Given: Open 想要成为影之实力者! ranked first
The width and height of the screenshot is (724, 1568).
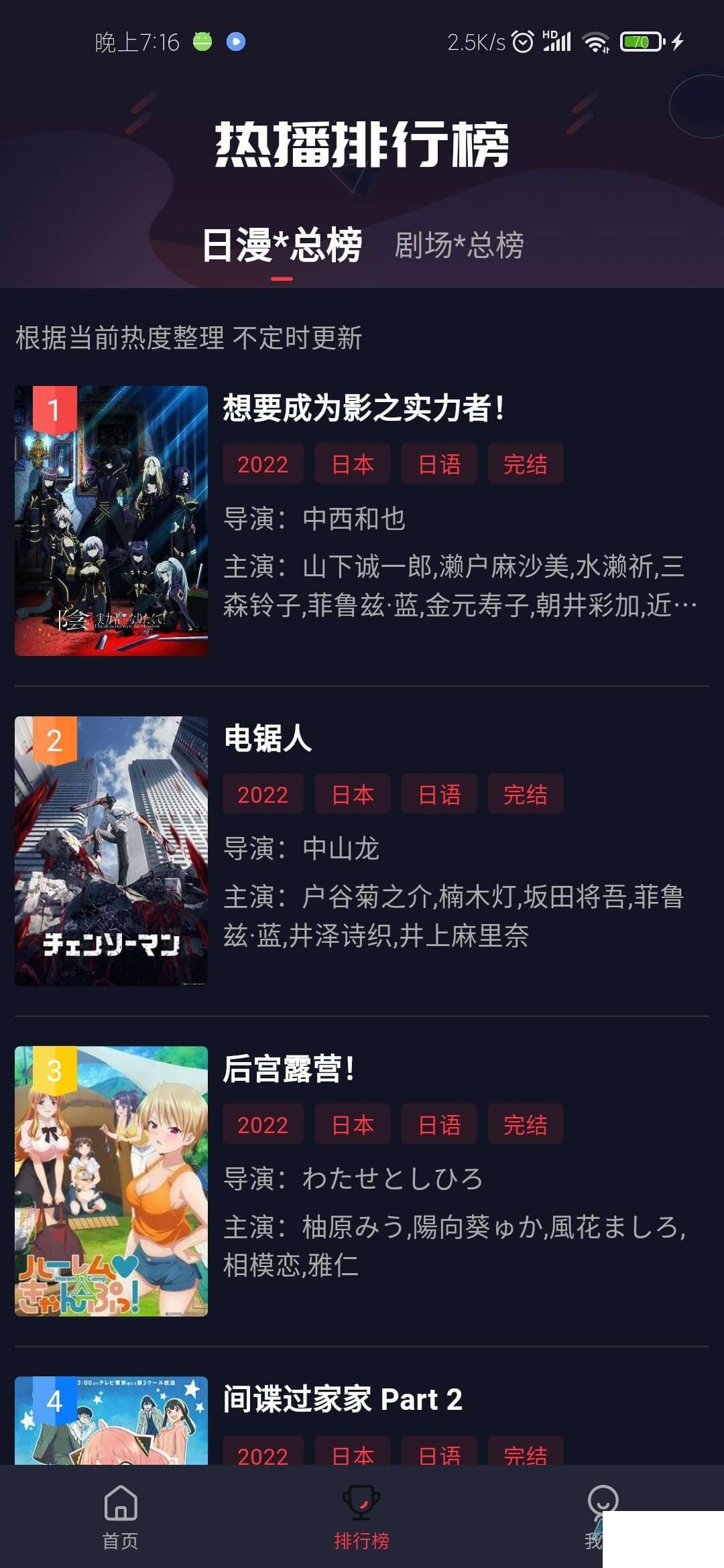Looking at the screenshot, I should (363, 407).
